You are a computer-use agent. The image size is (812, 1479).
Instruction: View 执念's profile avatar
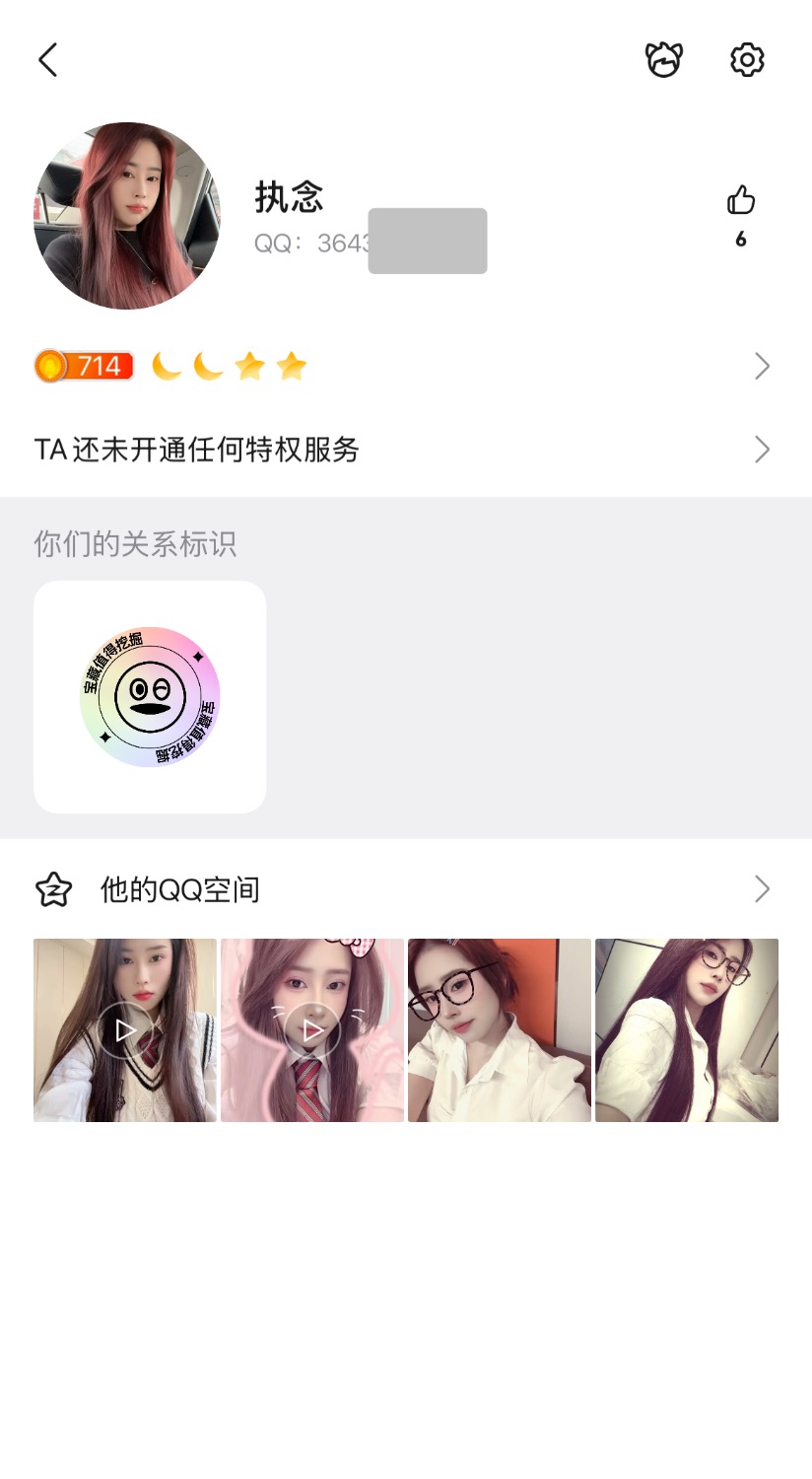point(127,216)
